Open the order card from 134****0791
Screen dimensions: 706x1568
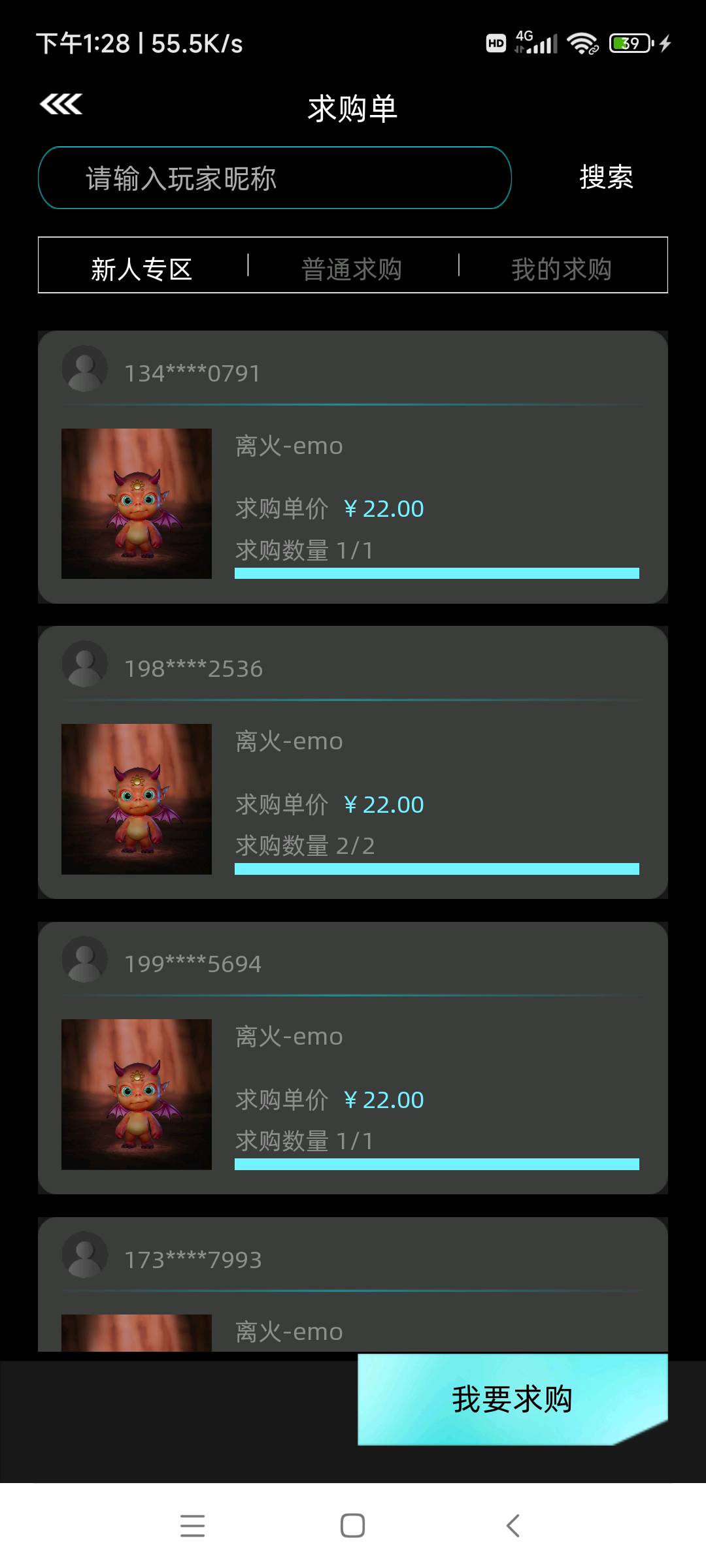tap(353, 467)
